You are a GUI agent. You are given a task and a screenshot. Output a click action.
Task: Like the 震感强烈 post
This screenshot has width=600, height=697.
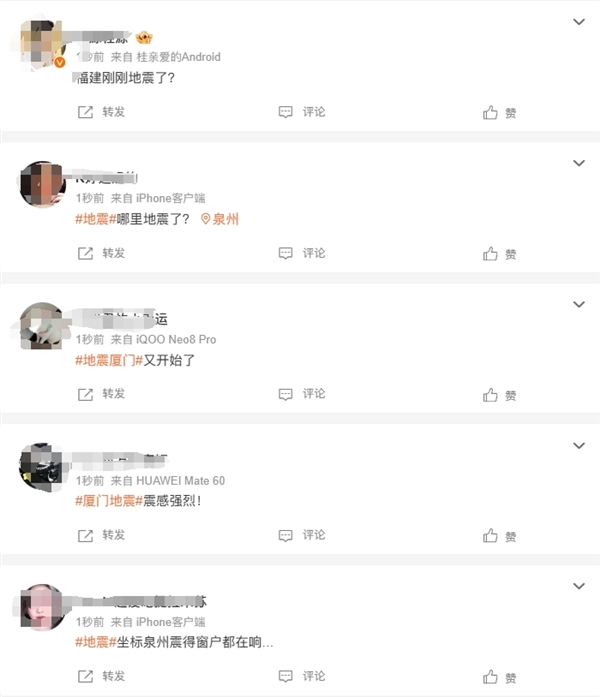pyautogui.click(x=500, y=536)
